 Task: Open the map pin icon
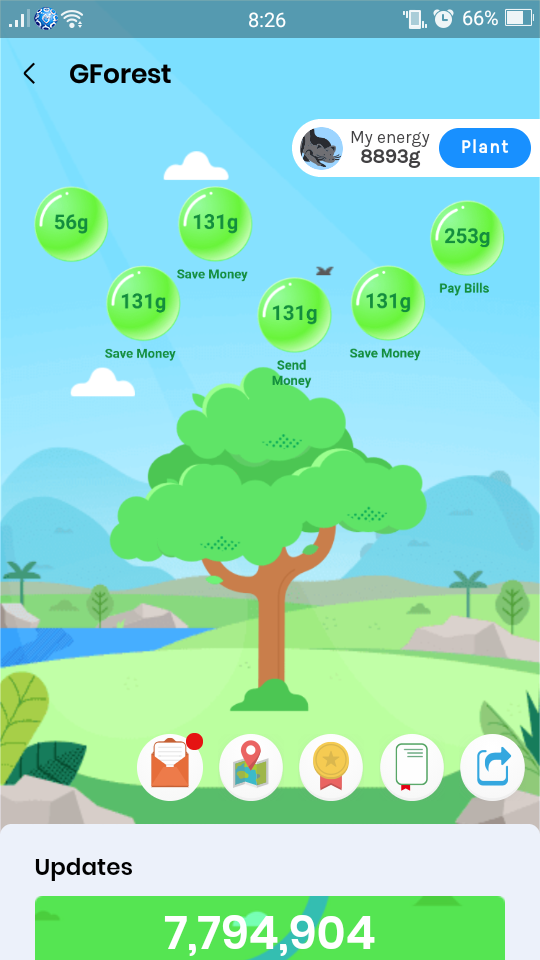(x=250, y=768)
